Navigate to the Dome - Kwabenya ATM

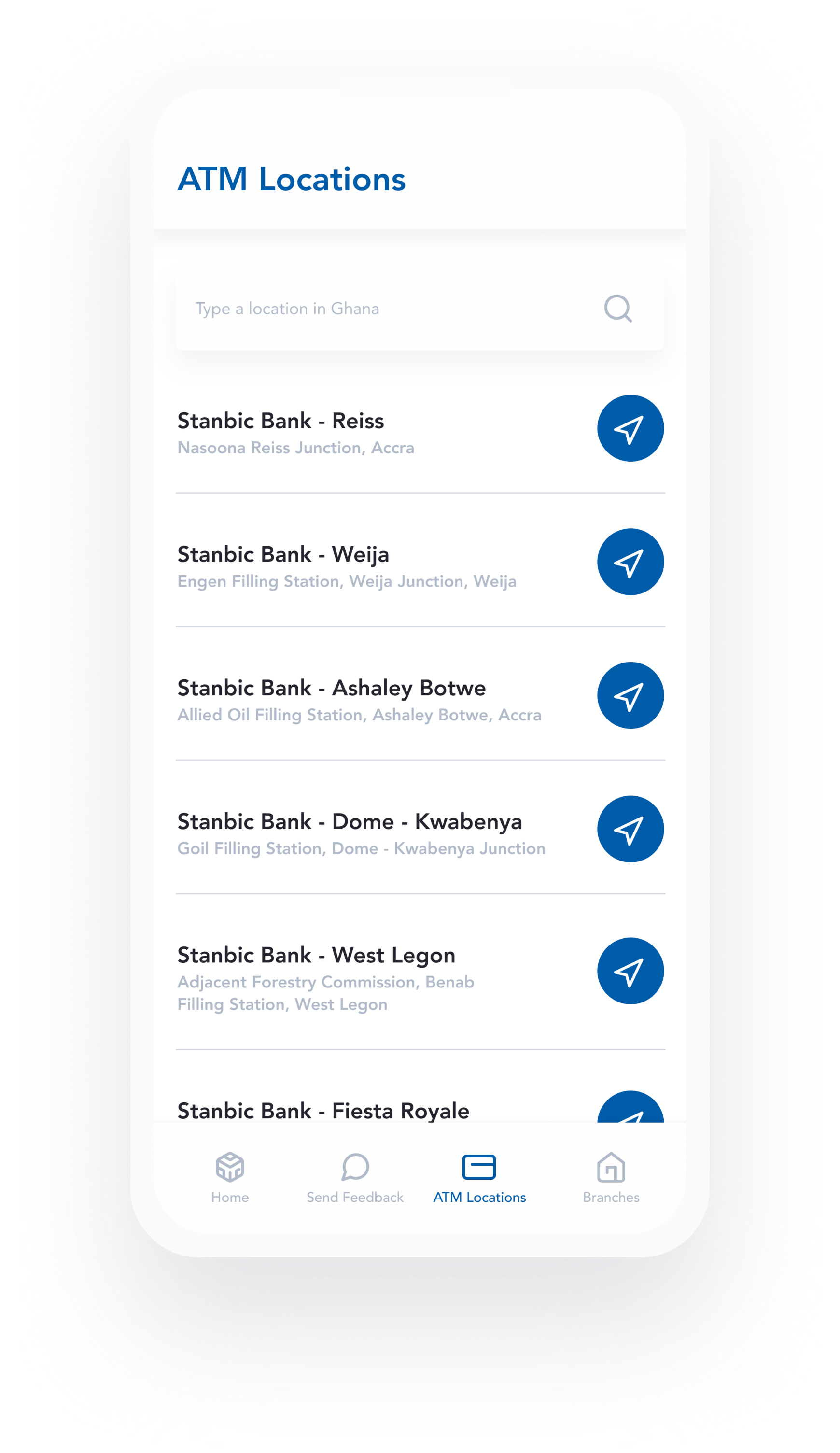click(630, 829)
